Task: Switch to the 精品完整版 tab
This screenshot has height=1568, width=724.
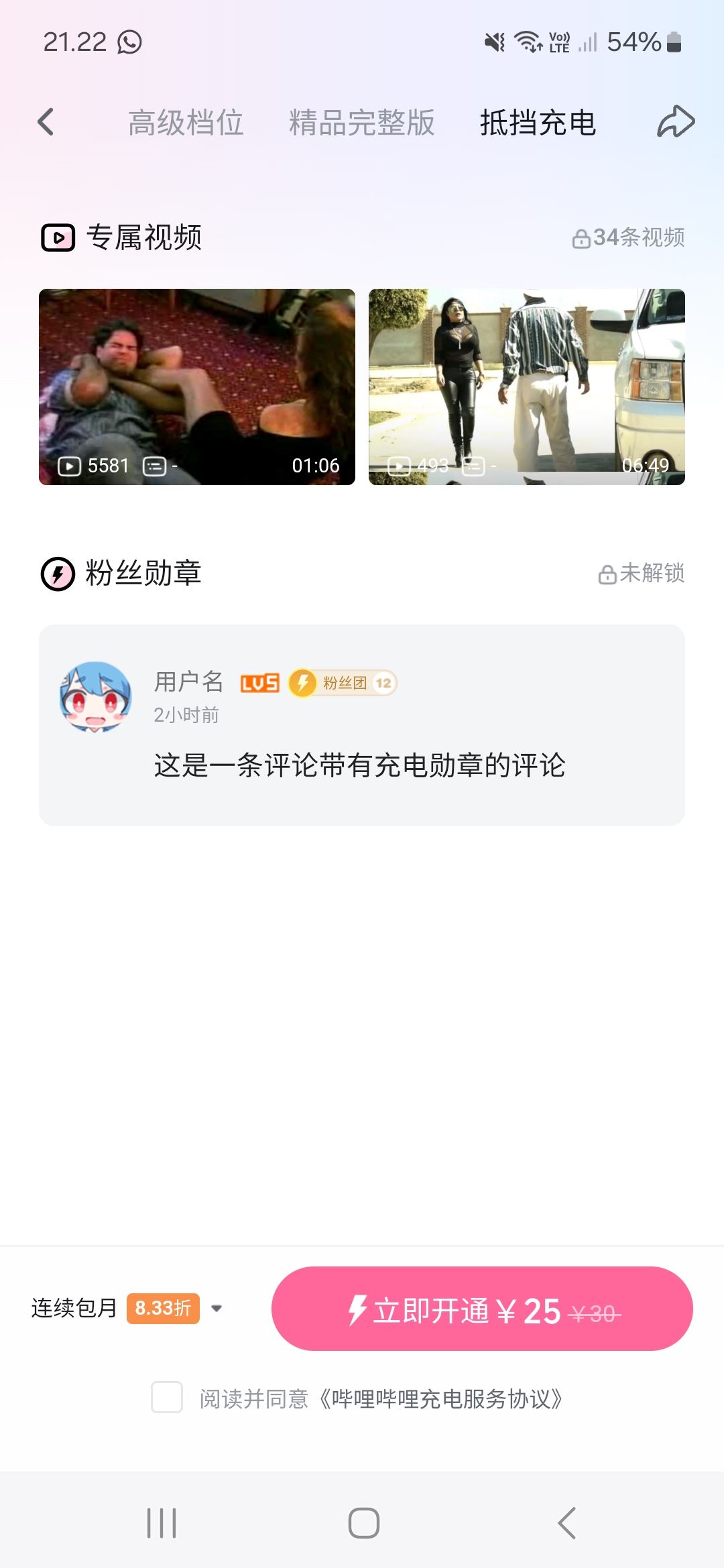Action: 361,123
